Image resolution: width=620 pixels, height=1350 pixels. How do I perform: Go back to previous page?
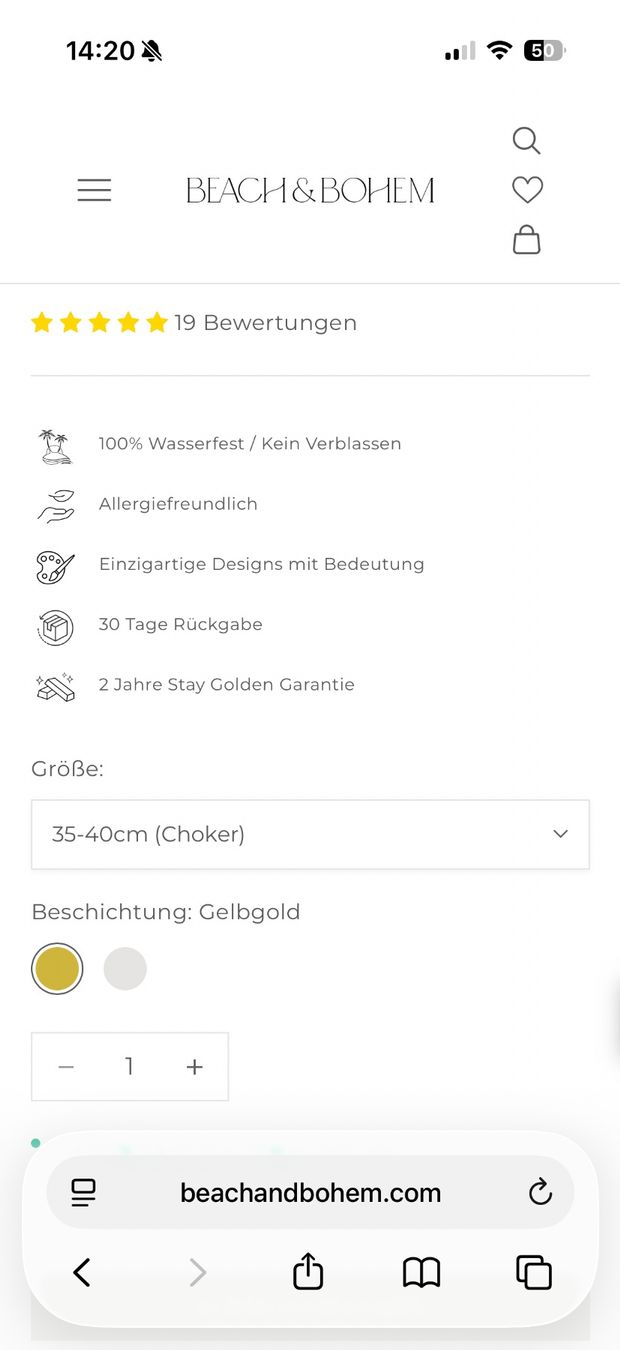pos(82,1272)
